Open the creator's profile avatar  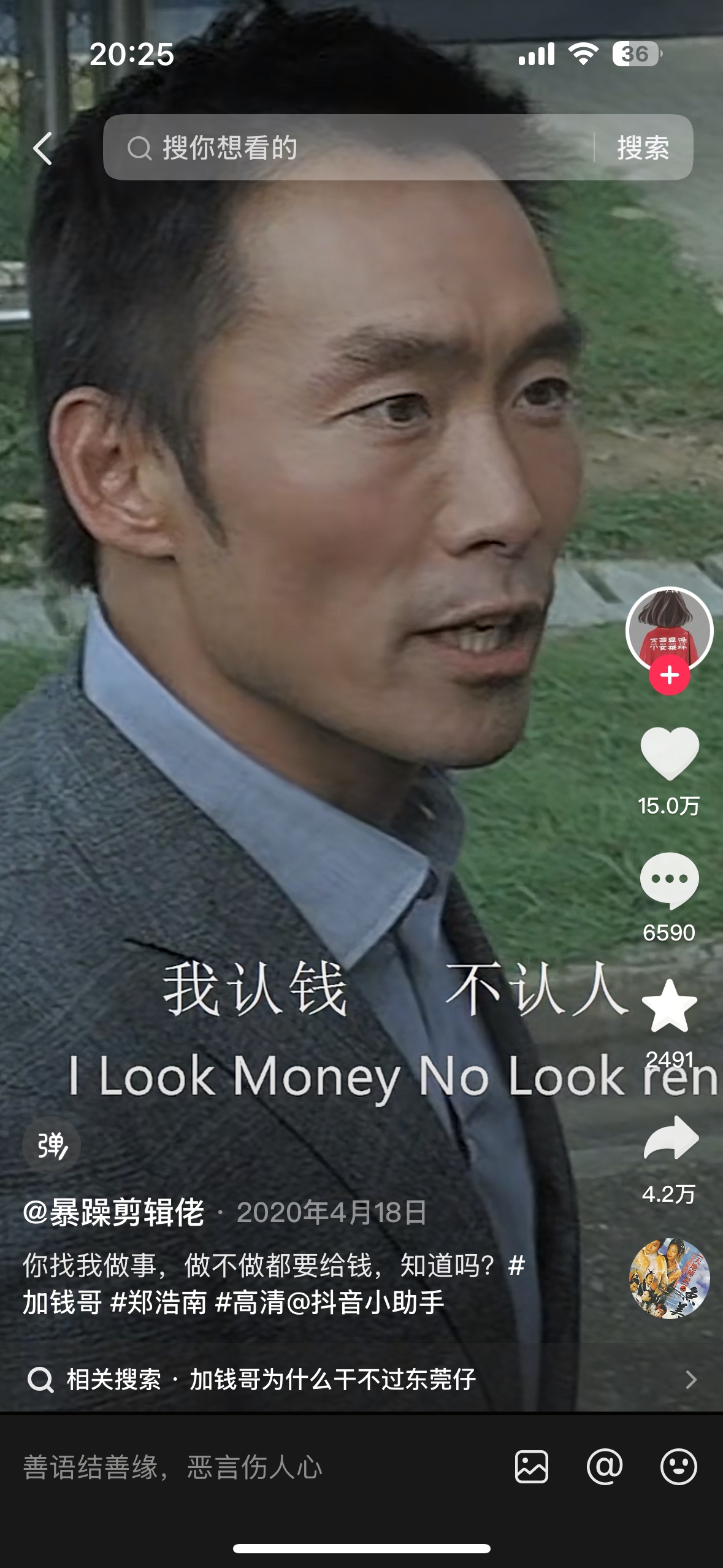coord(669,628)
